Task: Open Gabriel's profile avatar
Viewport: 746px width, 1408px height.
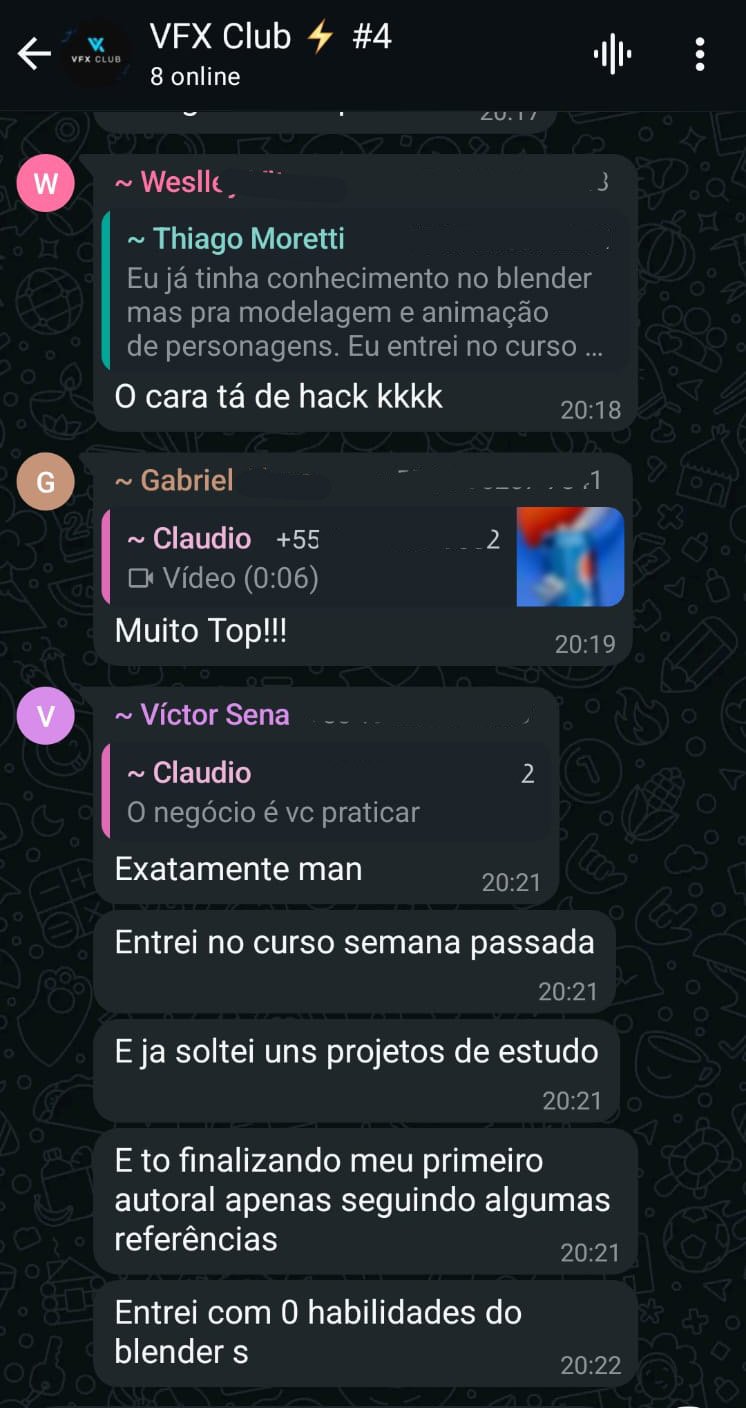Action: (46, 482)
